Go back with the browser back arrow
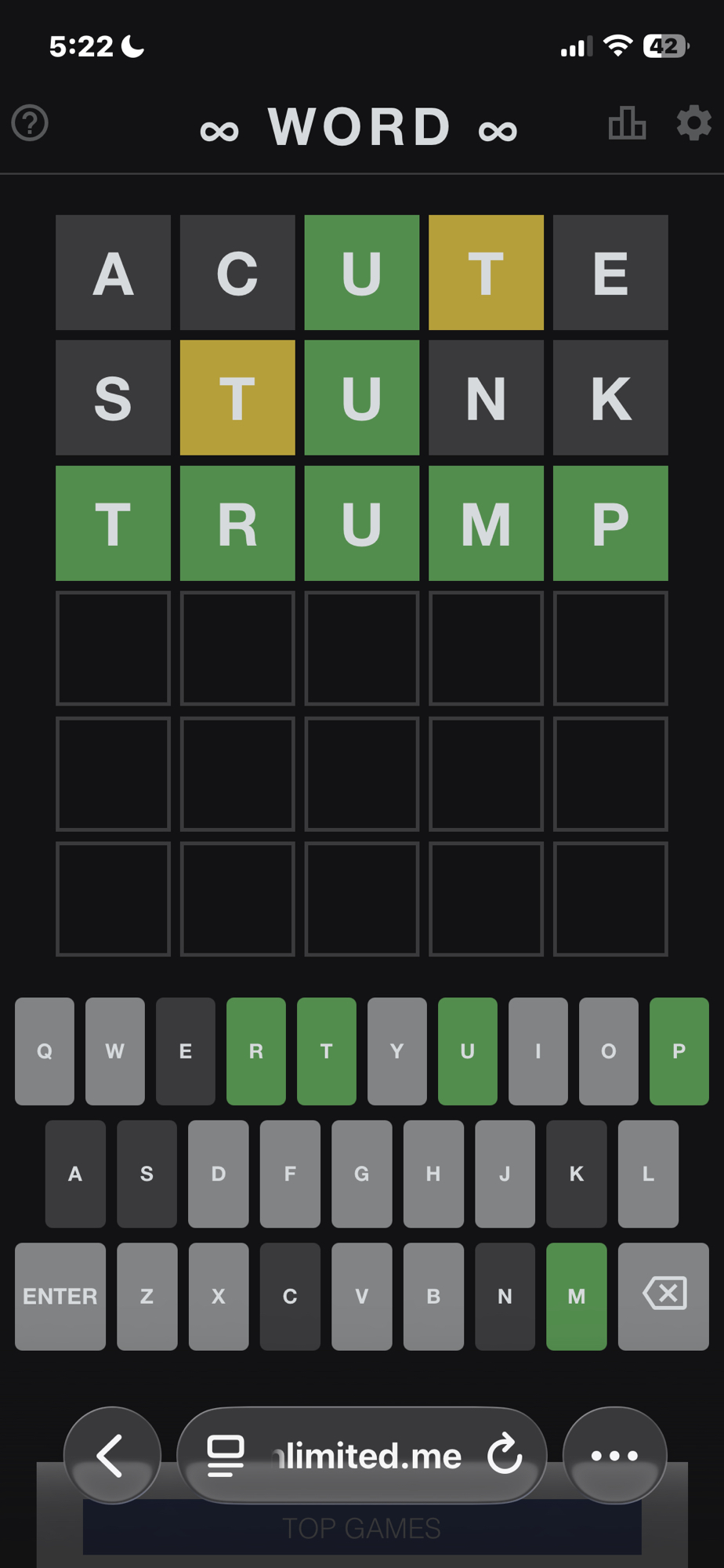This screenshot has height=1568, width=724. [x=111, y=1455]
